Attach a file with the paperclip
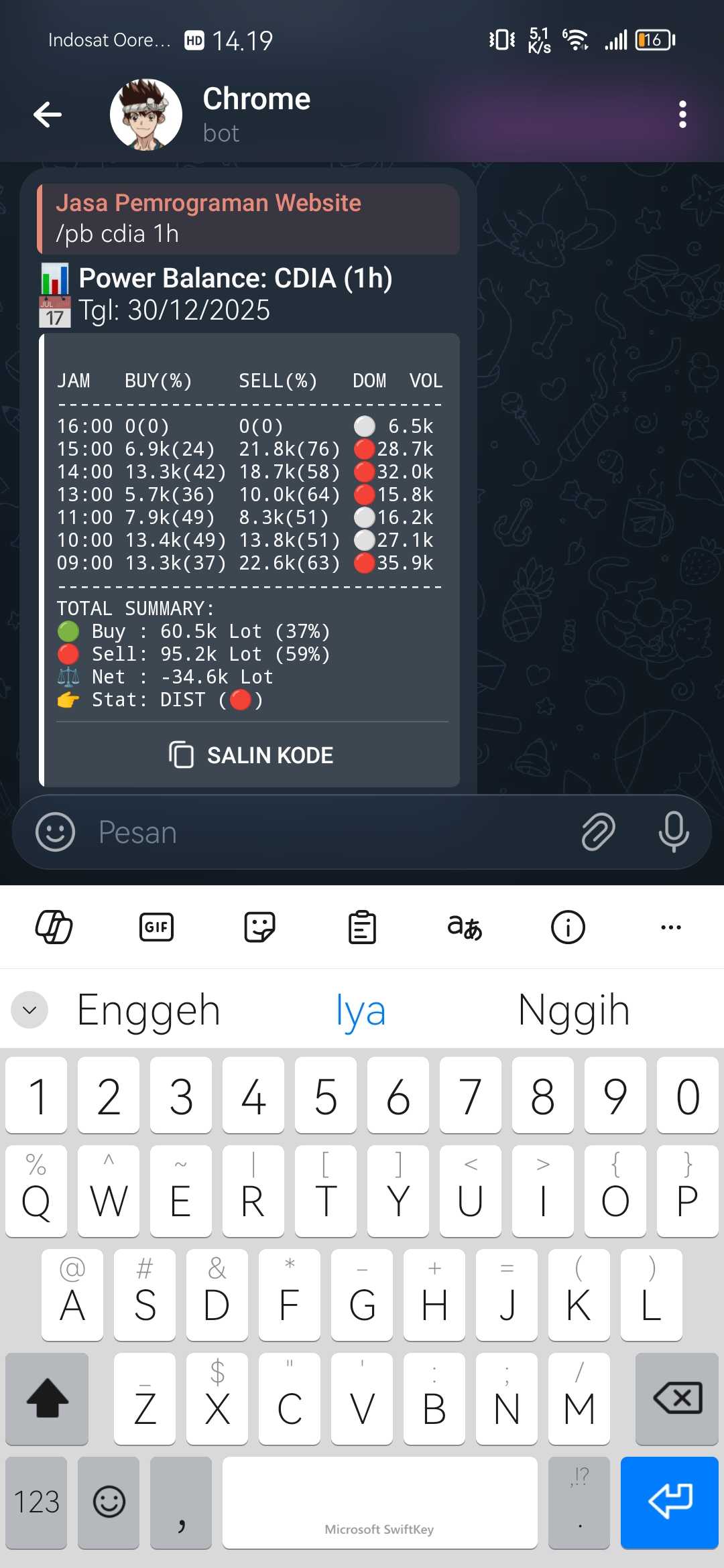Viewport: 724px width, 1568px height. coord(598,832)
